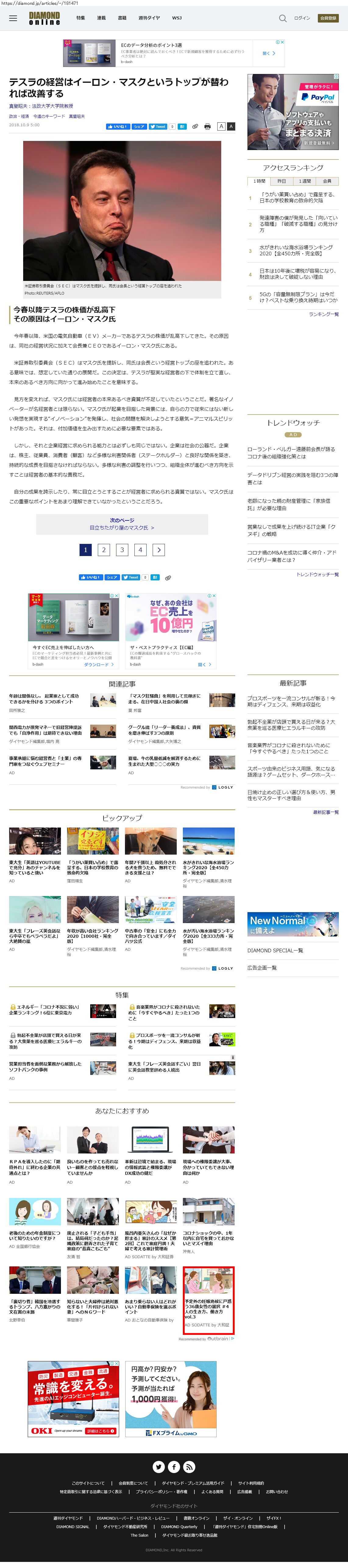The image size is (348, 1568).
Task: Print this article
Action: (207, 127)
